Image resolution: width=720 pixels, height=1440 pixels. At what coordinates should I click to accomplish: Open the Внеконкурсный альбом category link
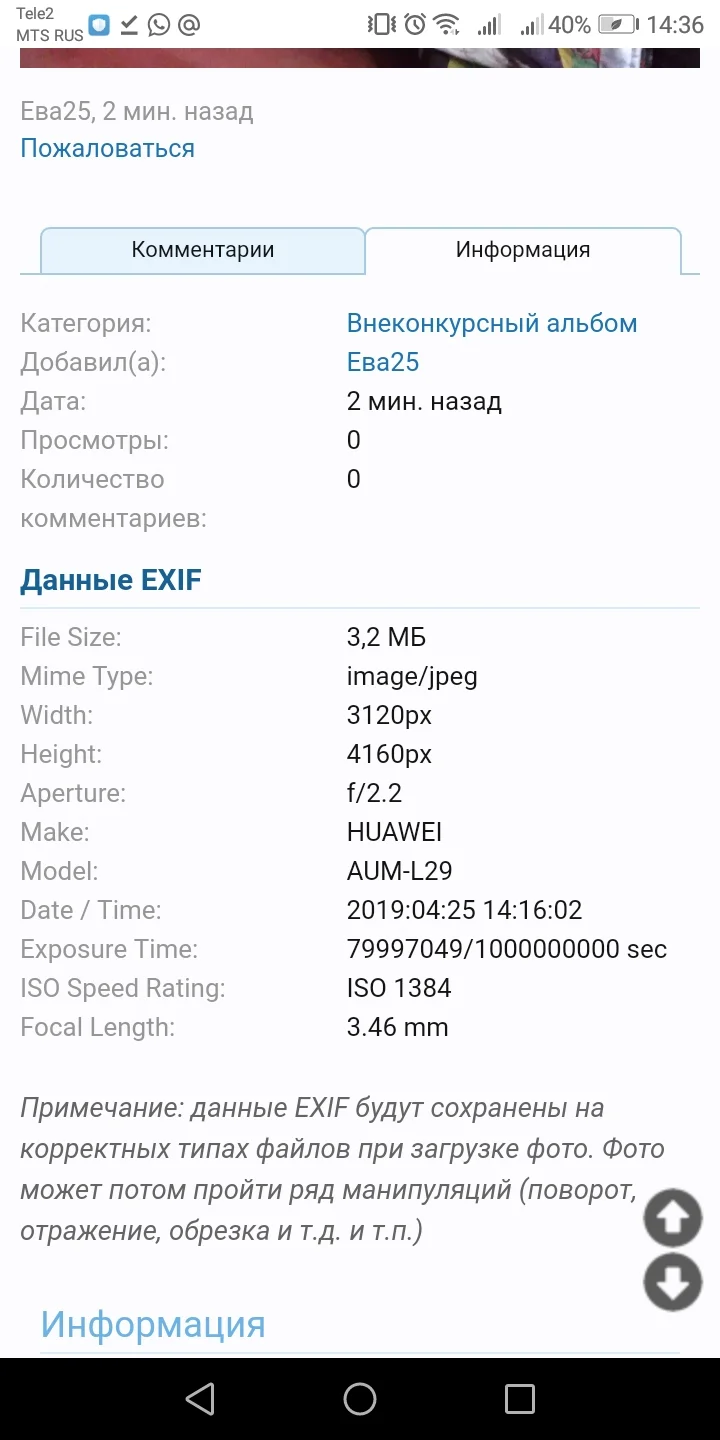[492, 322]
